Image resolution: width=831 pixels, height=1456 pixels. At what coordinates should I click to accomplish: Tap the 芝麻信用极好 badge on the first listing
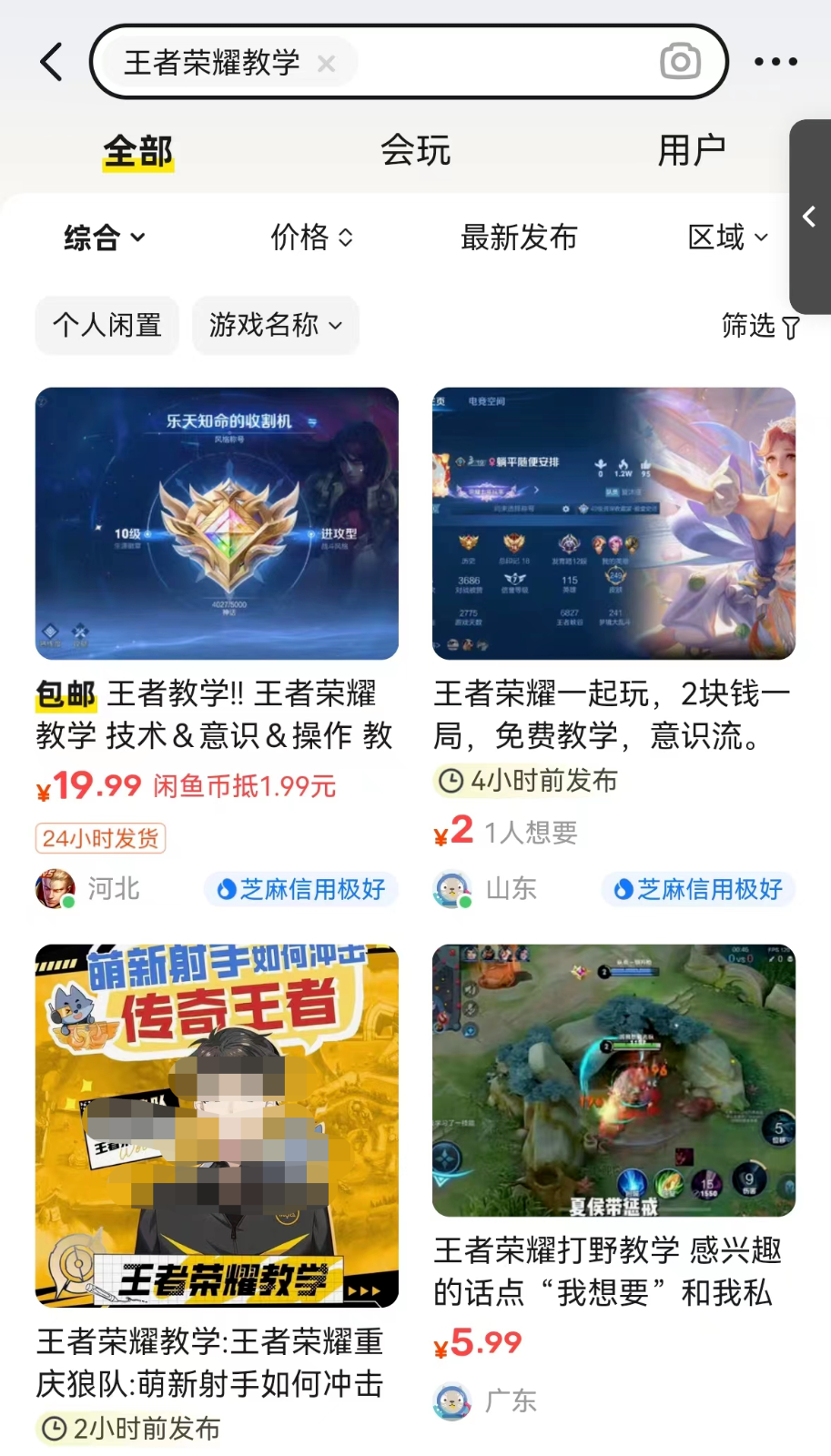pos(300,889)
